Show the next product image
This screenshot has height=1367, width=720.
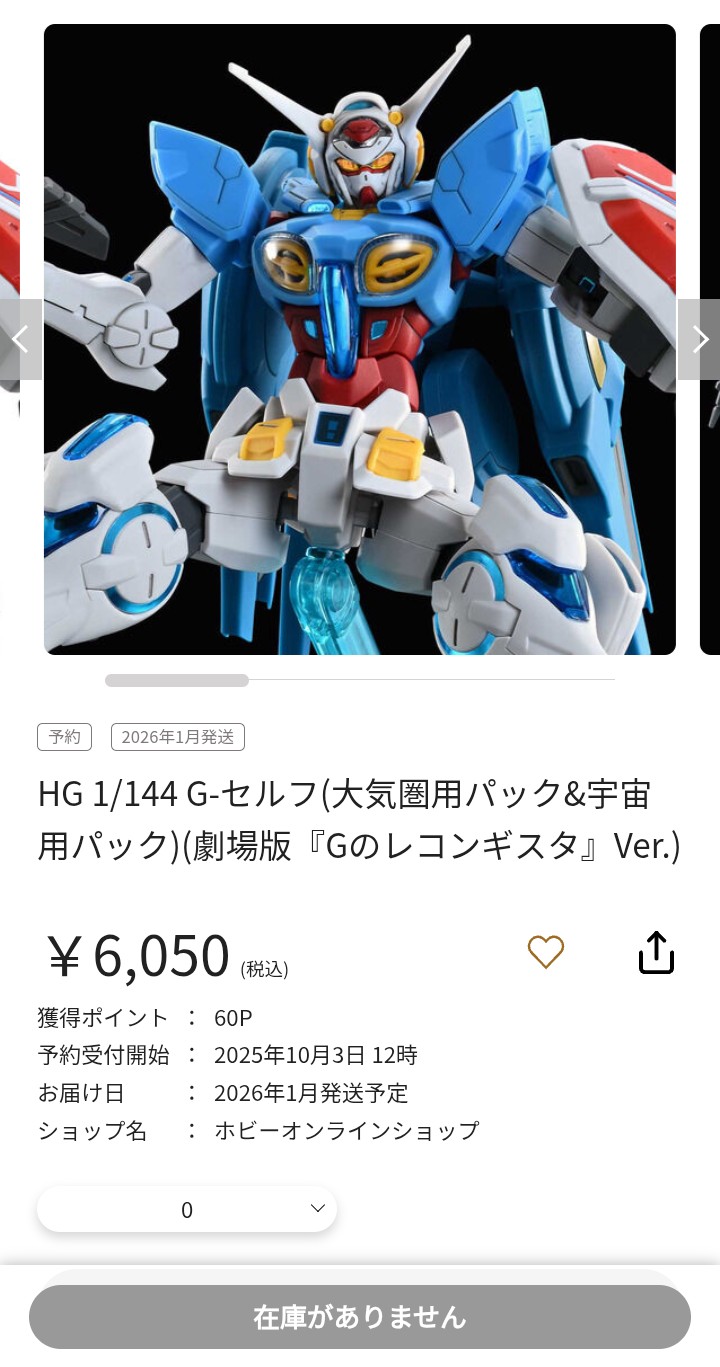pos(699,339)
